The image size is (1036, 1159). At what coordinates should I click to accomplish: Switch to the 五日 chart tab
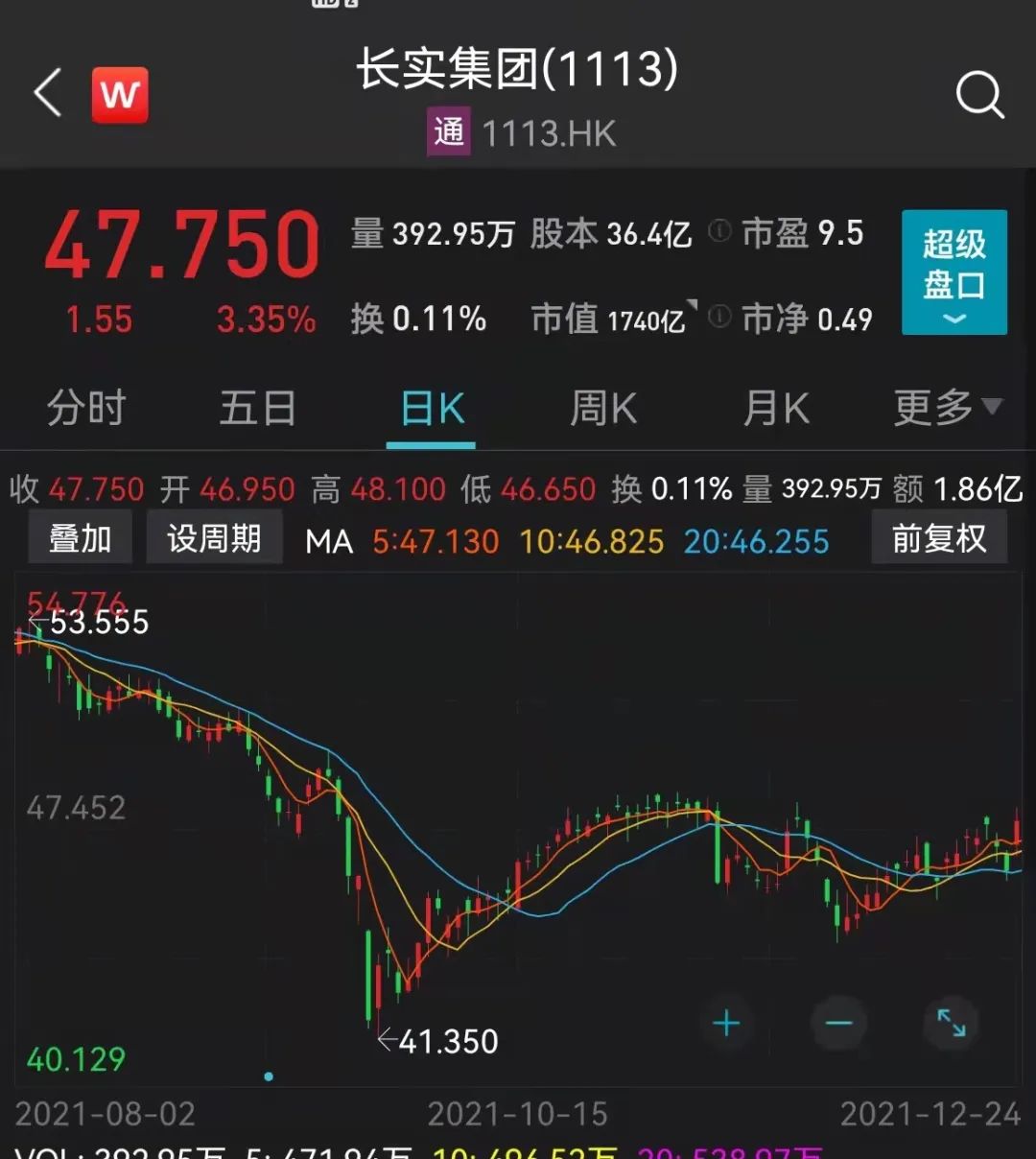pos(257,409)
